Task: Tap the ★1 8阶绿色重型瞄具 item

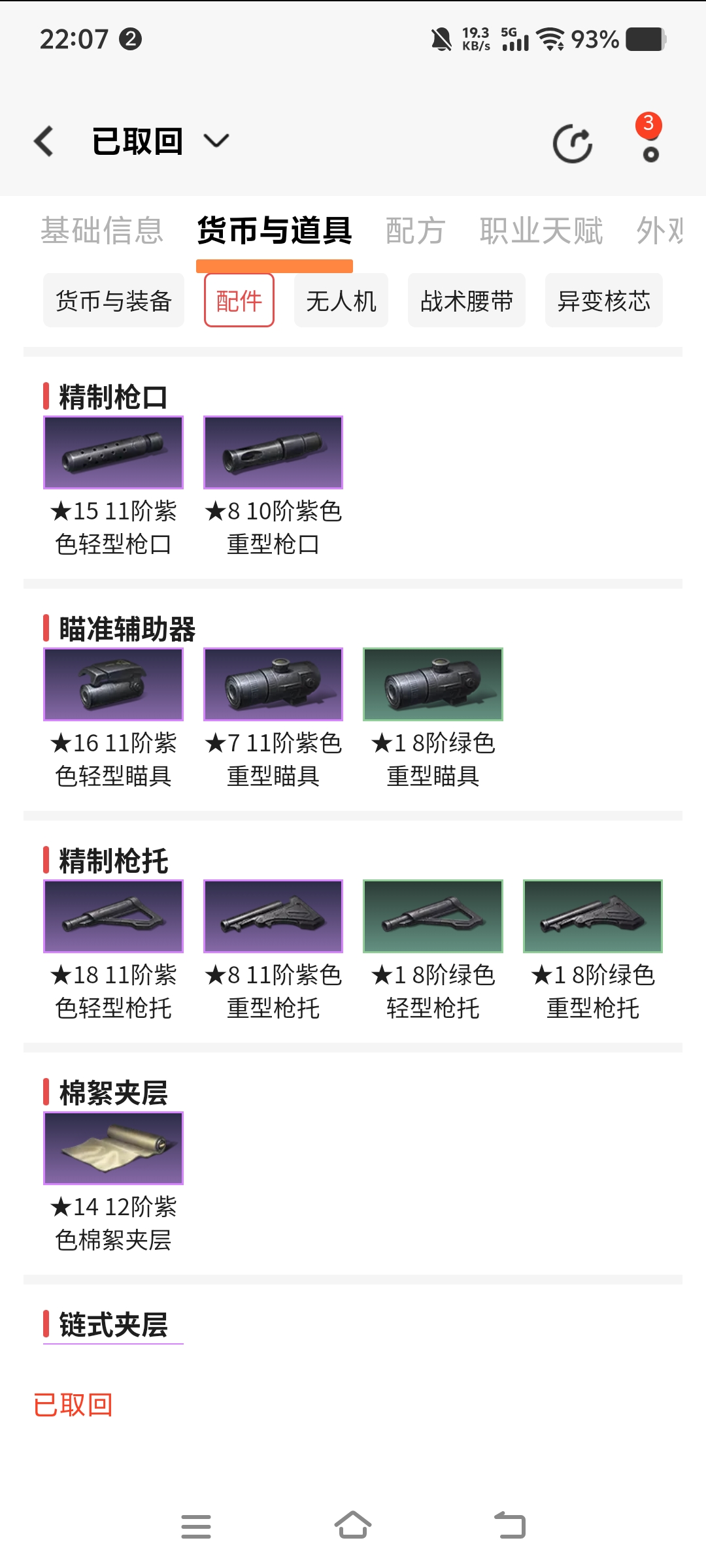Action: pyautogui.click(x=433, y=684)
